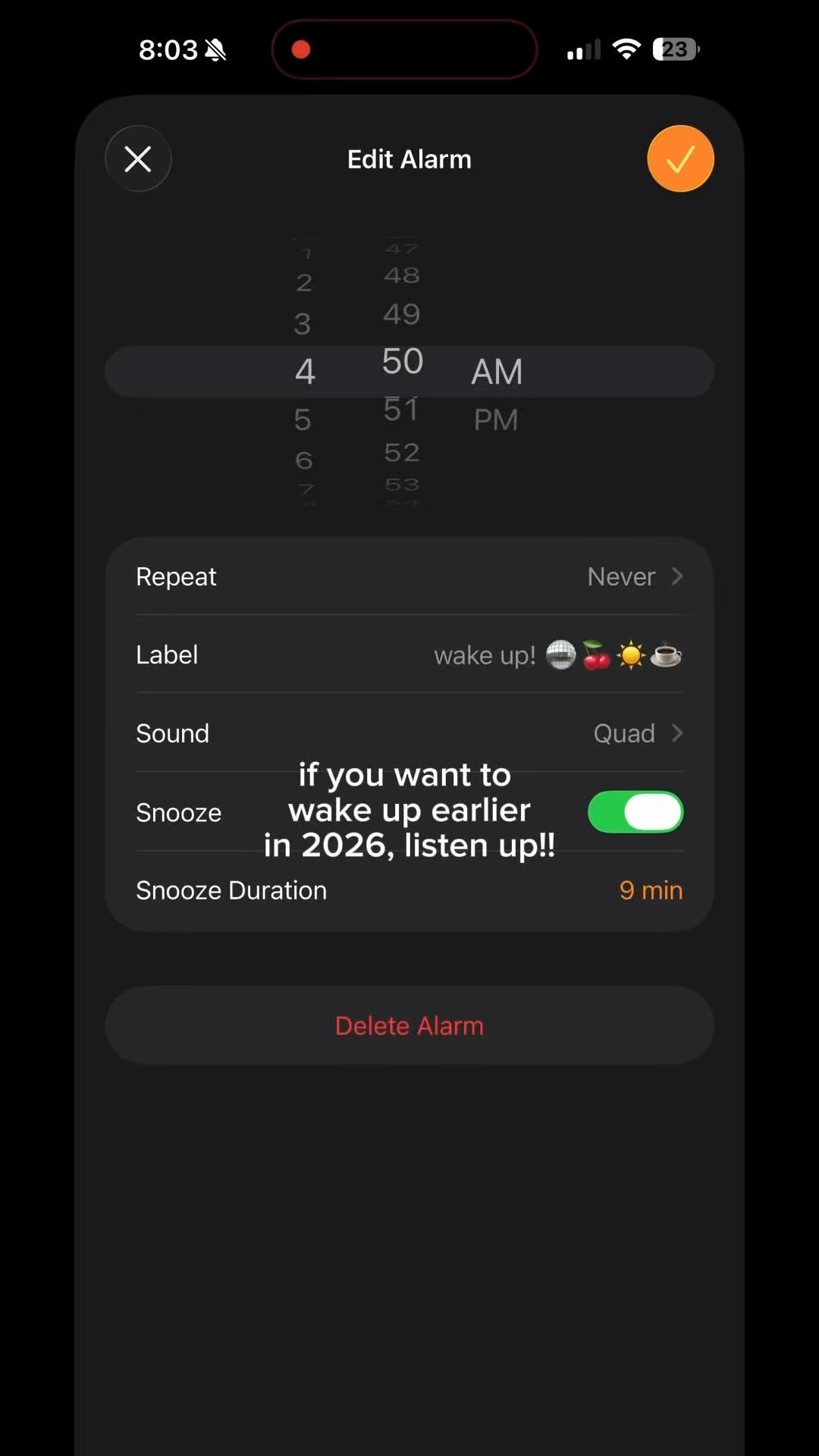Open the Sound selection row
The width and height of the screenshot is (819, 1456).
[409, 733]
